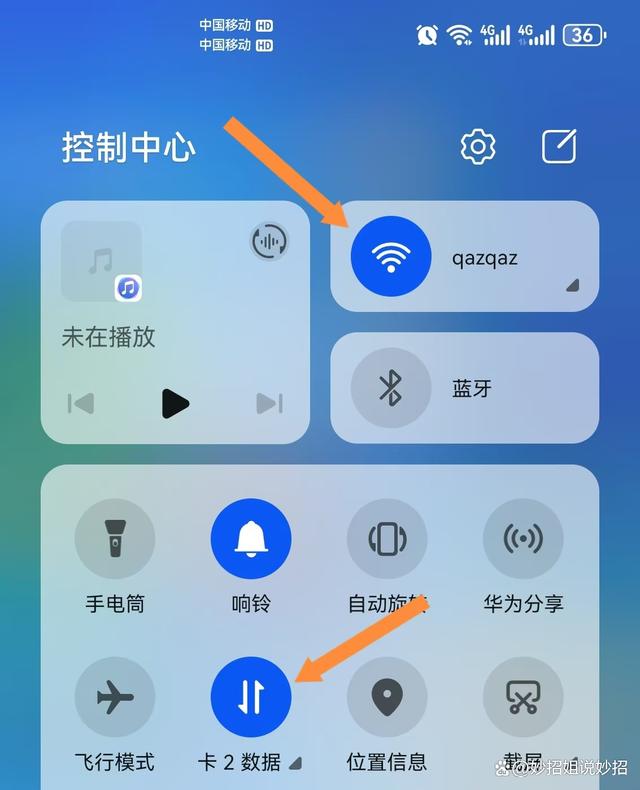640x790 pixels.
Task: Disable 卡 2 数据 mobile data
Action: pyautogui.click(x=251, y=697)
